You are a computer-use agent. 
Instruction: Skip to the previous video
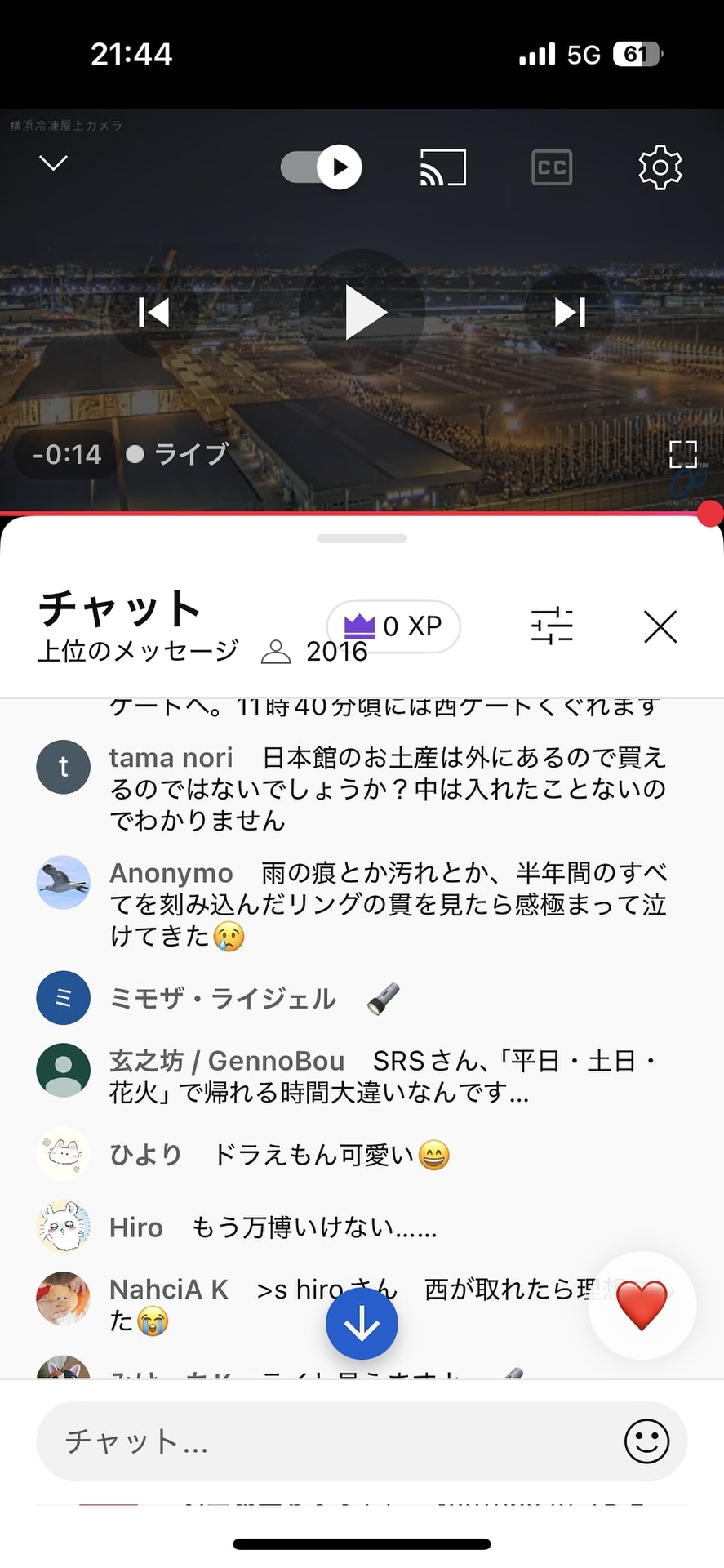pos(154,312)
